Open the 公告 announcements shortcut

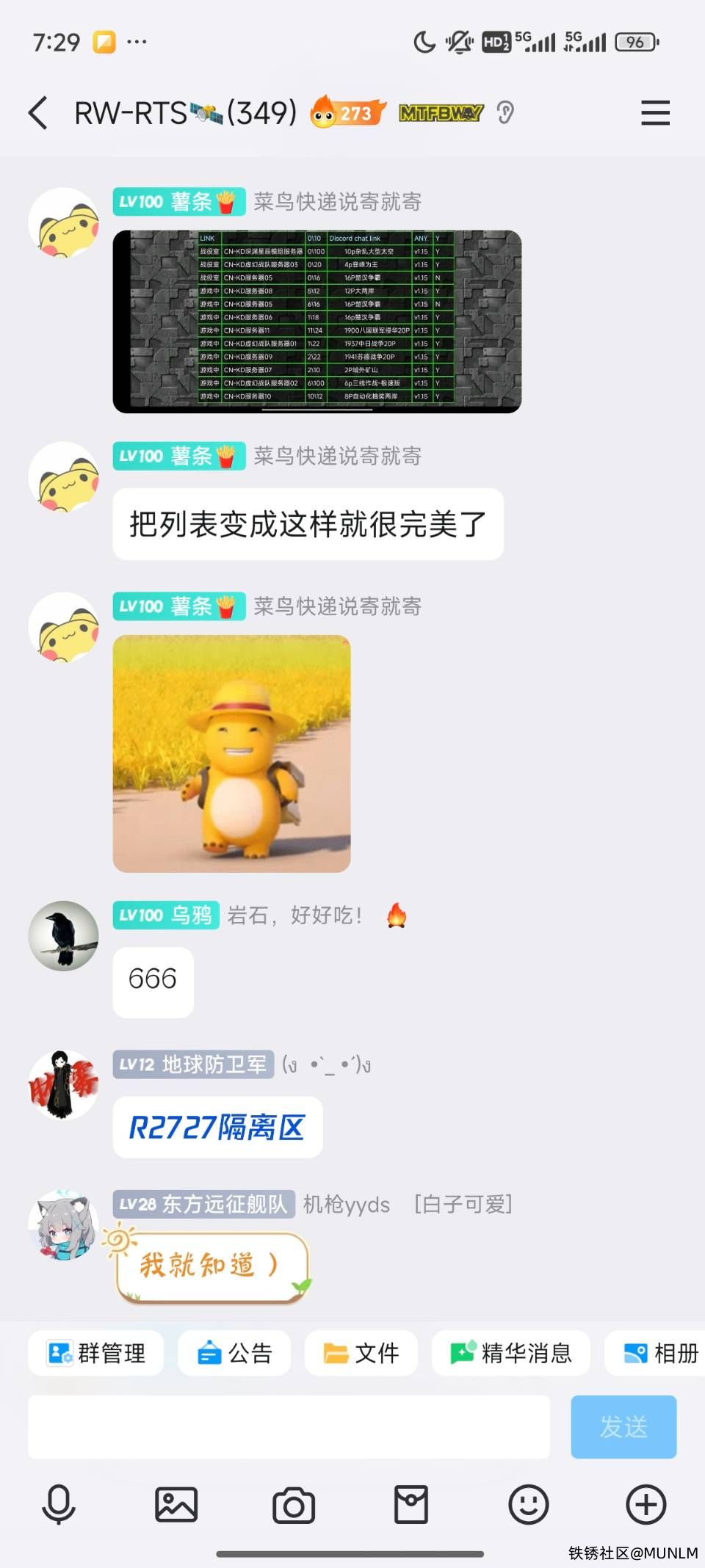point(235,1353)
